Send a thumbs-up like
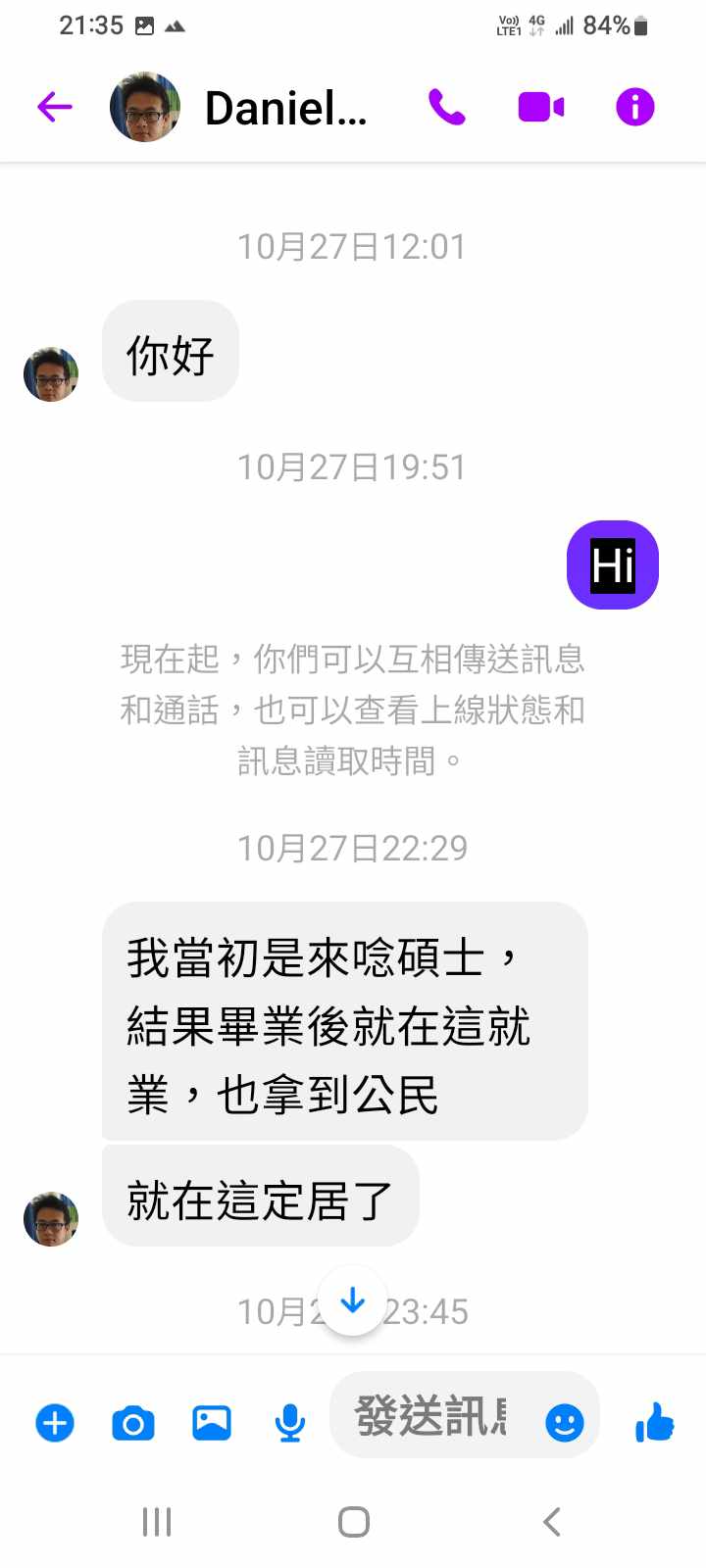This screenshot has height=1568, width=706. 655,1422
